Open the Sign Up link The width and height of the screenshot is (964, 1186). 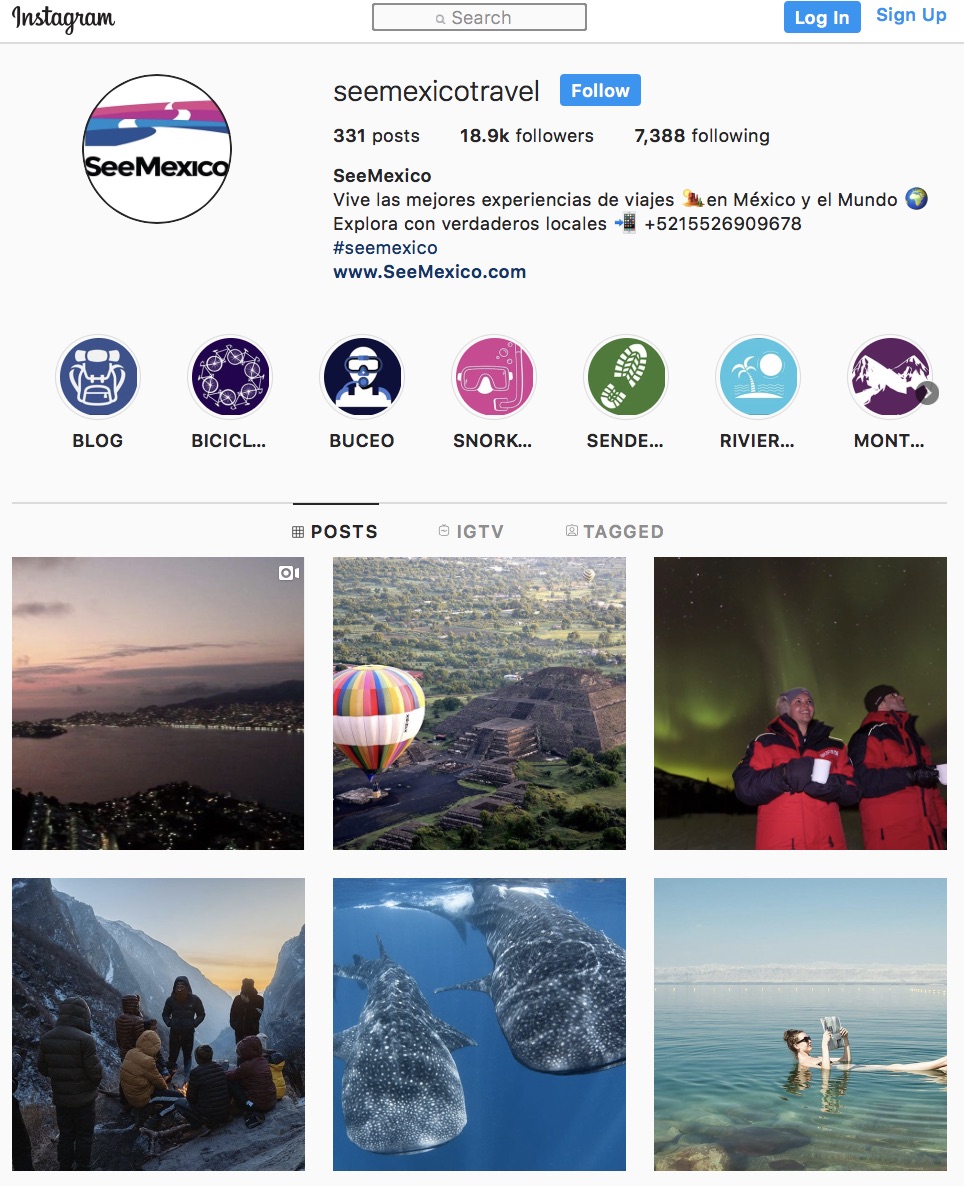(x=911, y=15)
